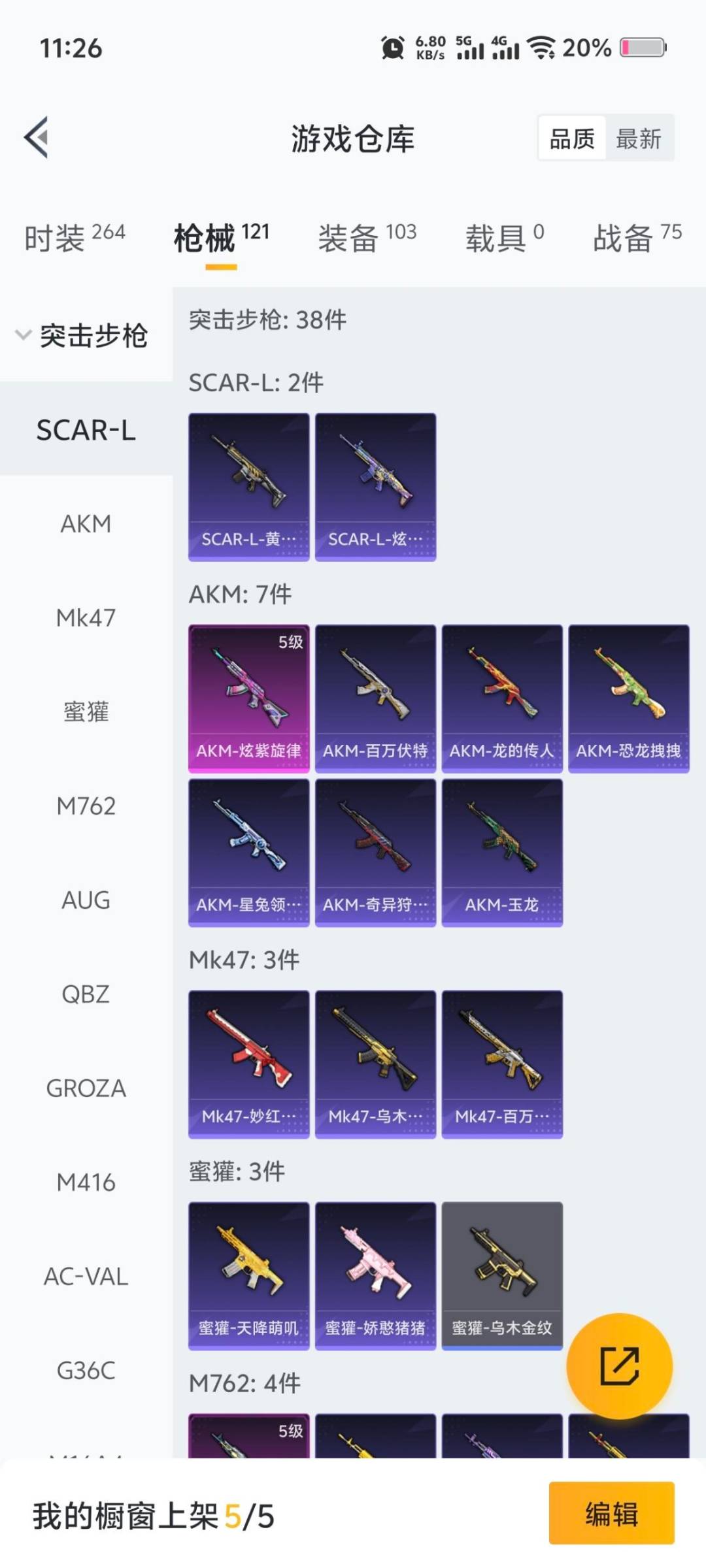Open the 载具 tab
The image size is (706, 1568).
[504, 237]
